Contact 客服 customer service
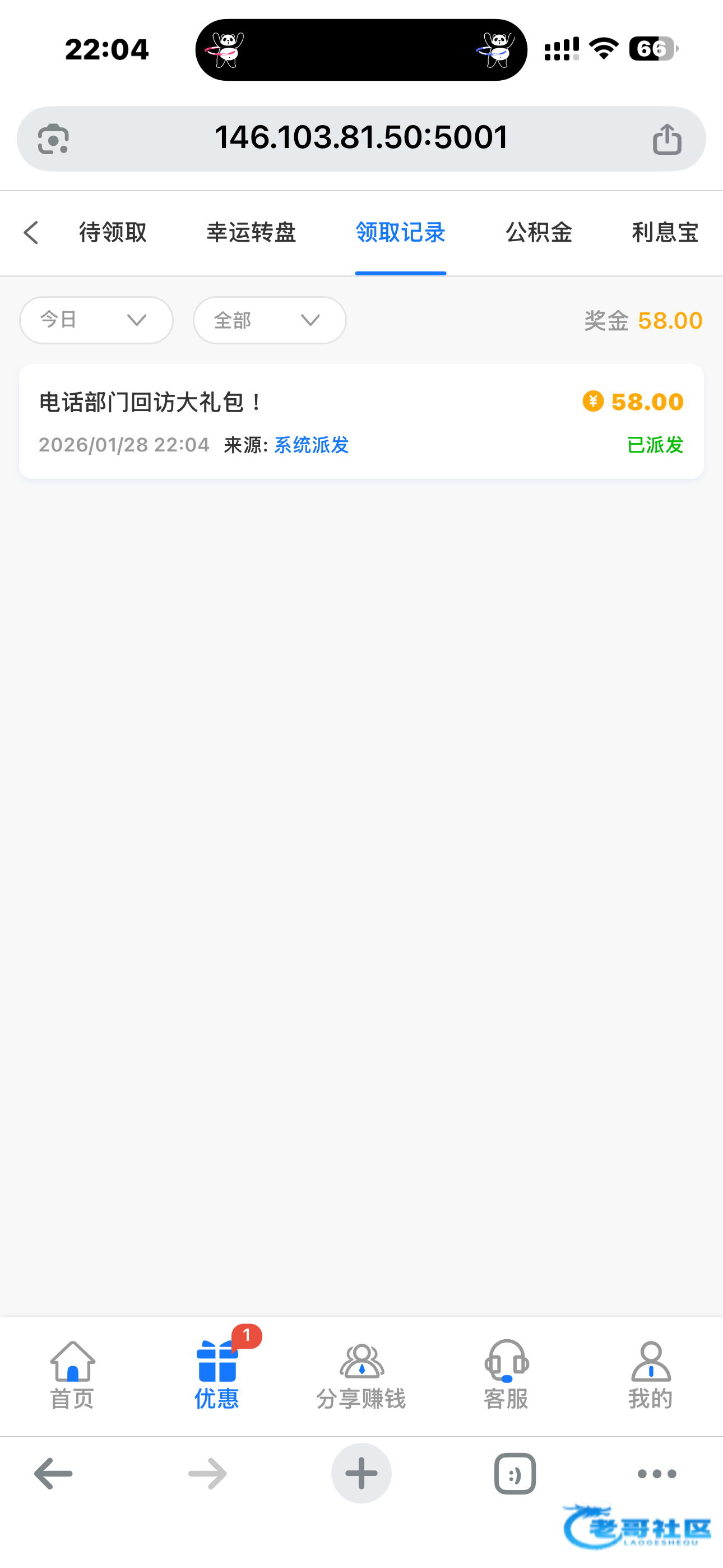723x1568 pixels. [x=506, y=1375]
